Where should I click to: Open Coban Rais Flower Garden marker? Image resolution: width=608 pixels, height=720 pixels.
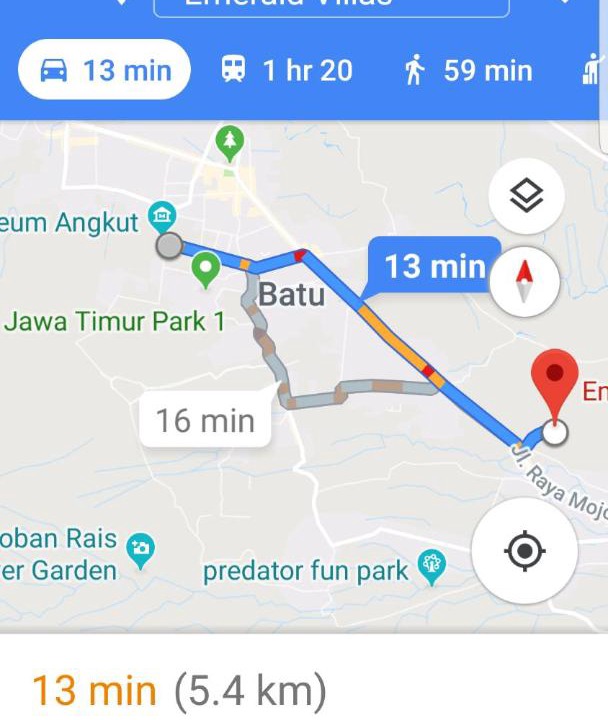tap(142, 549)
